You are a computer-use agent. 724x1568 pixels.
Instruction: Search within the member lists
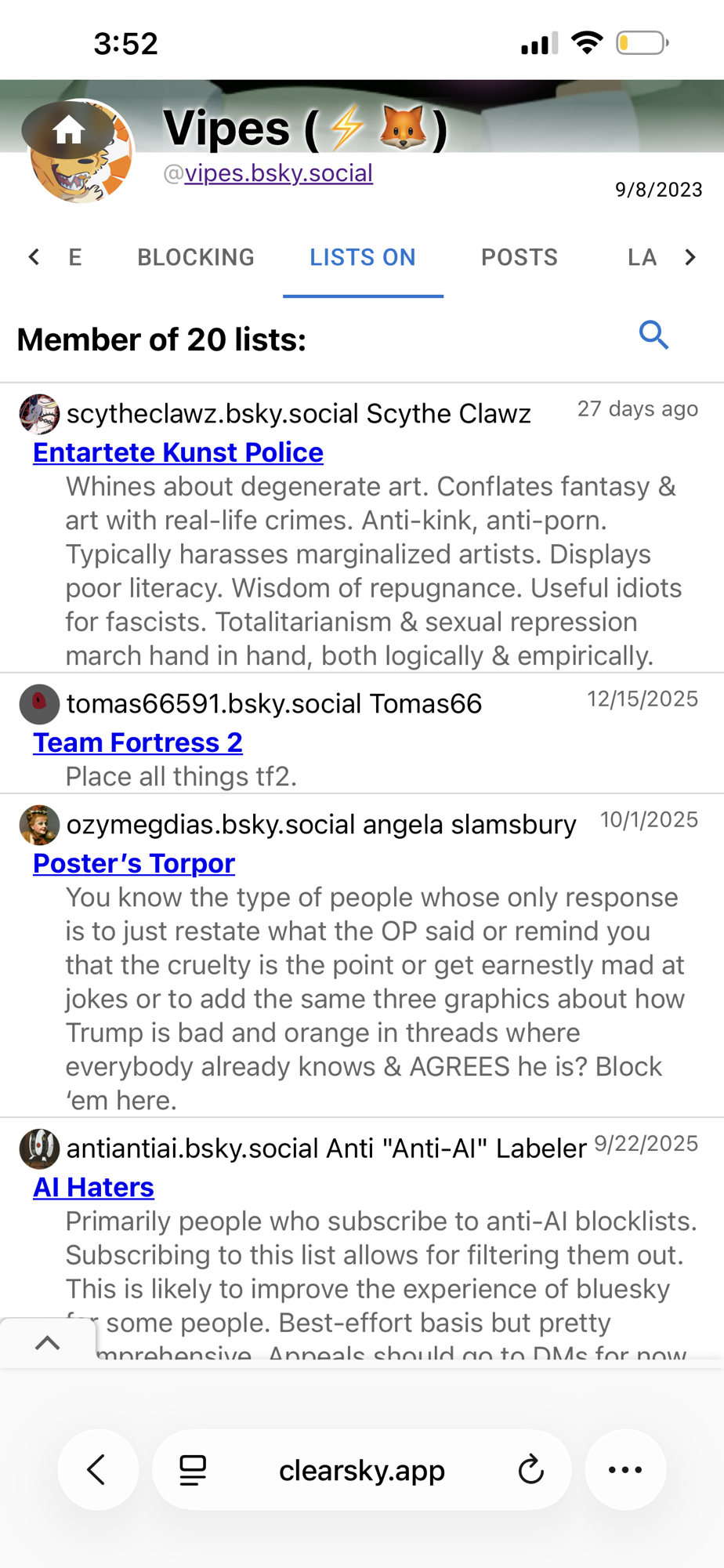pos(653,336)
